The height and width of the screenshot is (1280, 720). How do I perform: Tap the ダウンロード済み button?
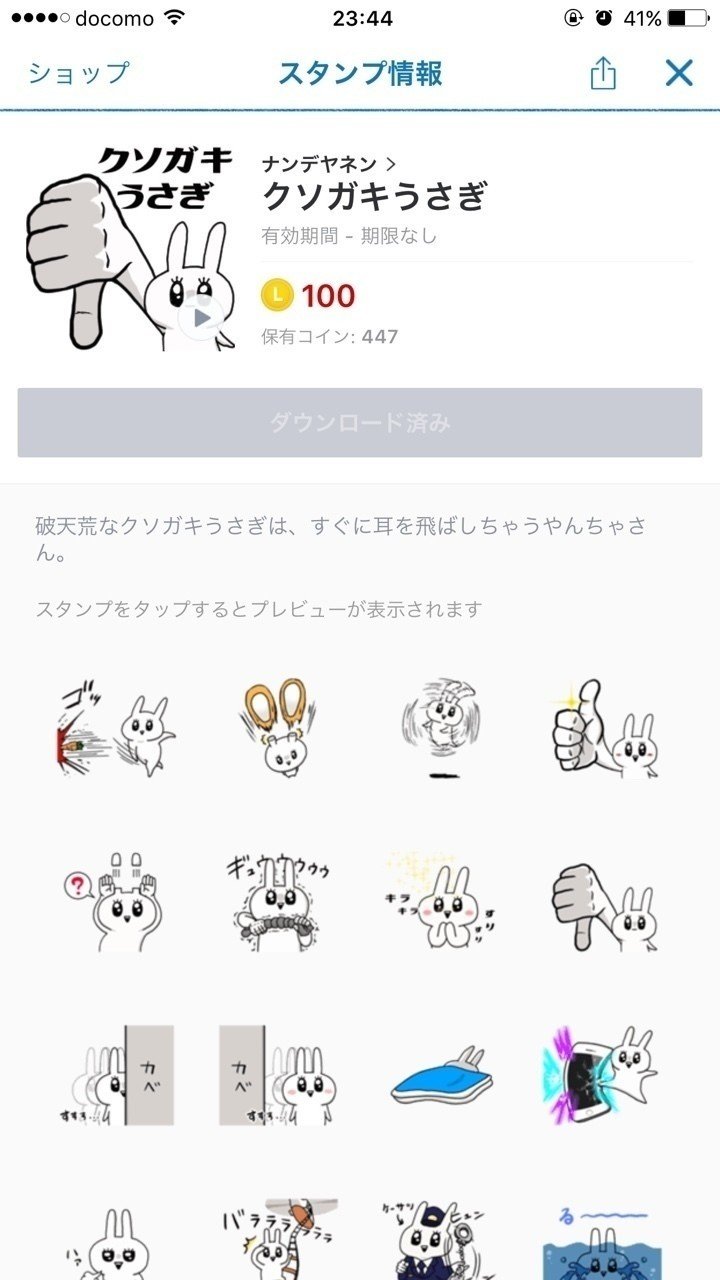tap(360, 423)
